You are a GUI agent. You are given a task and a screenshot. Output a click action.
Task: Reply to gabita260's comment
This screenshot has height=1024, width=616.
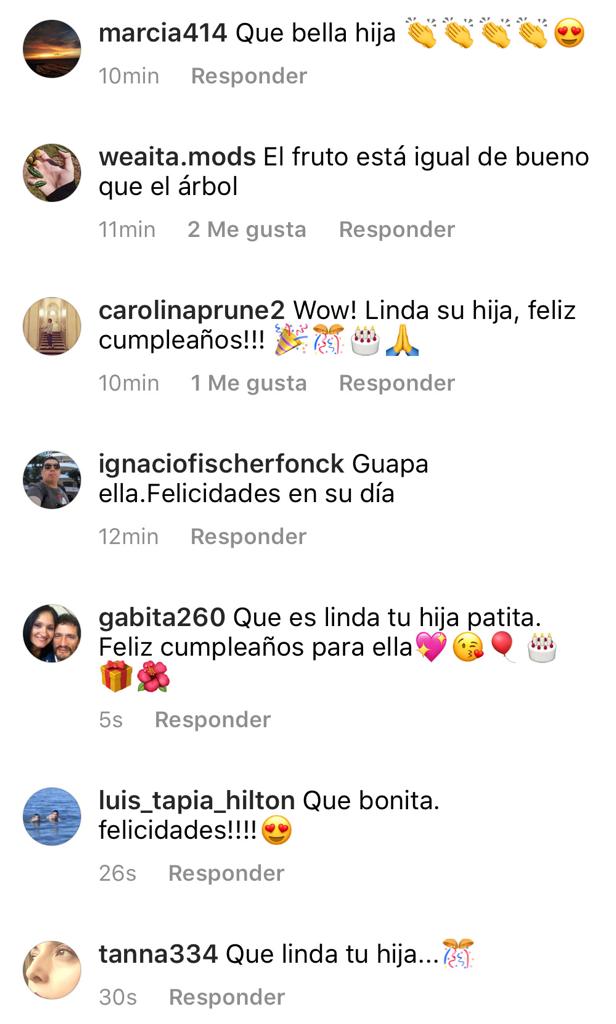tap(212, 720)
